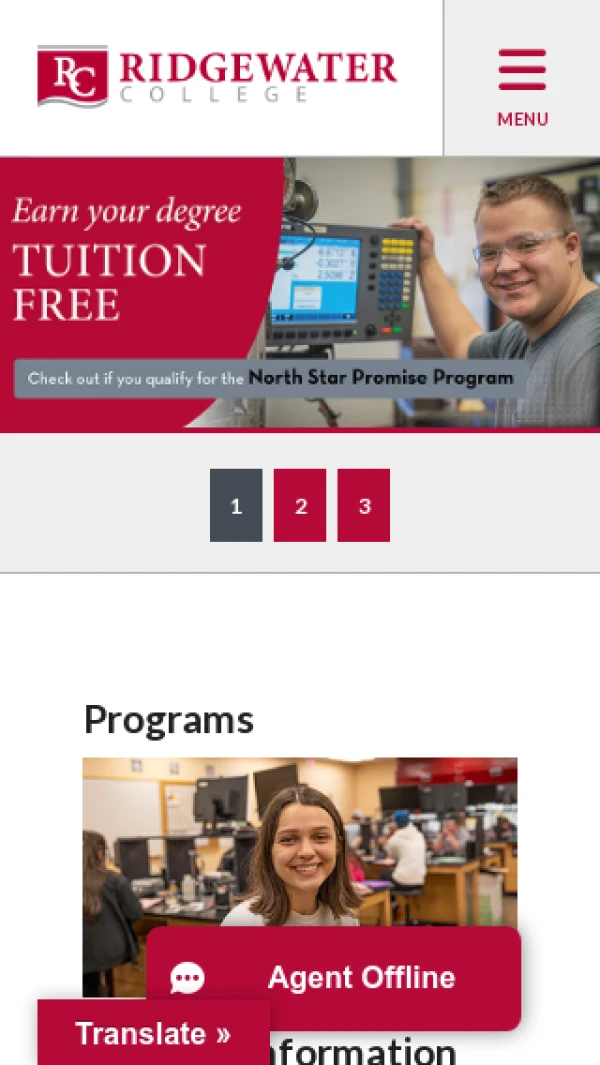Image resolution: width=600 pixels, height=1065 pixels.
Task: Open the MENU hamburger button
Action: coord(522,85)
